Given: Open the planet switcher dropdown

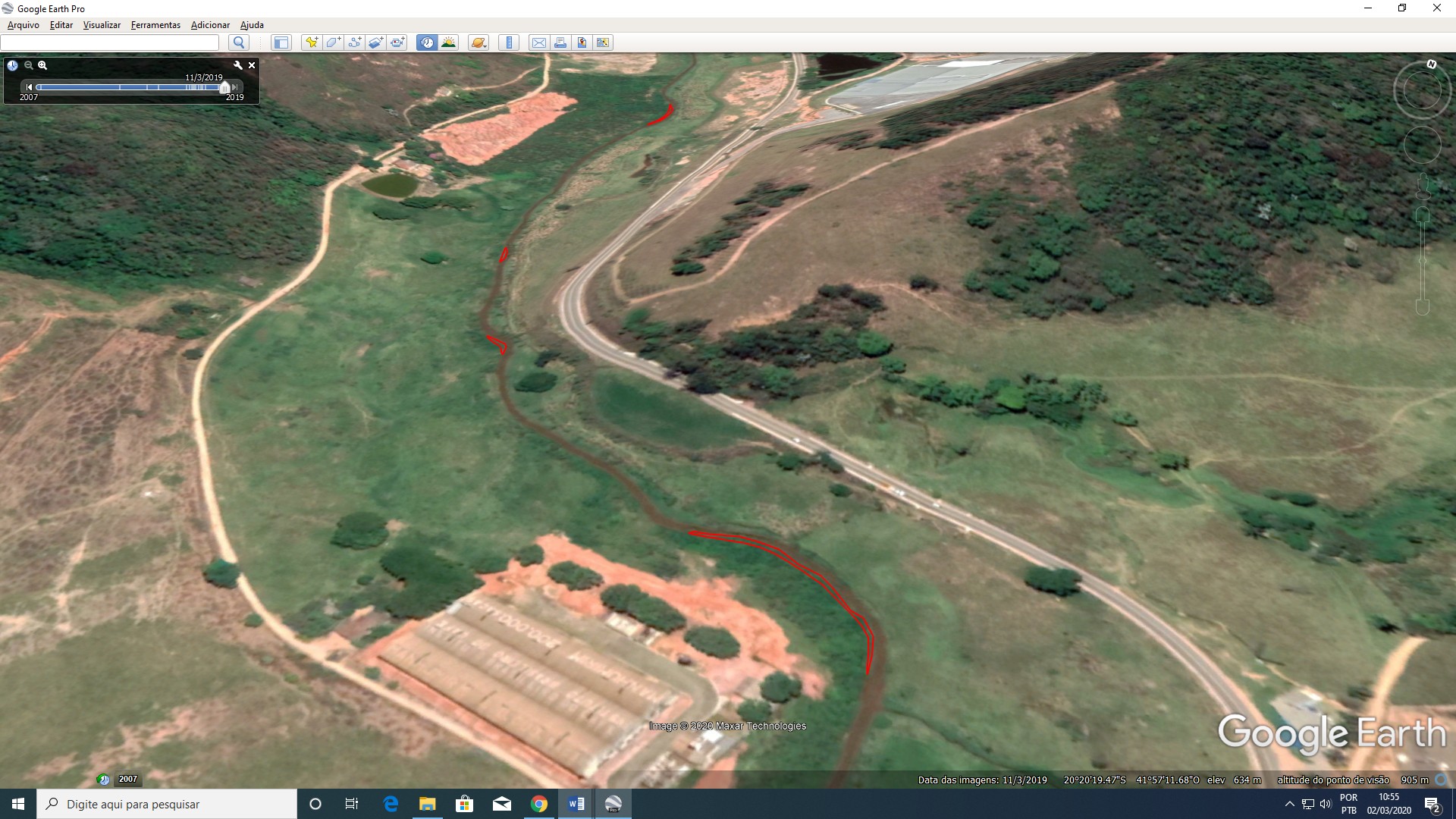Looking at the screenshot, I should pos(479,42).
